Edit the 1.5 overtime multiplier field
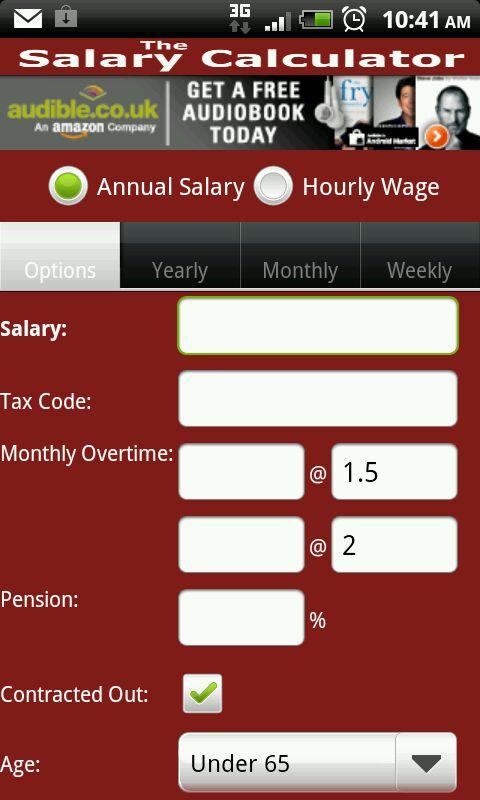Viewport: 480px width, 800px height. 394,472
